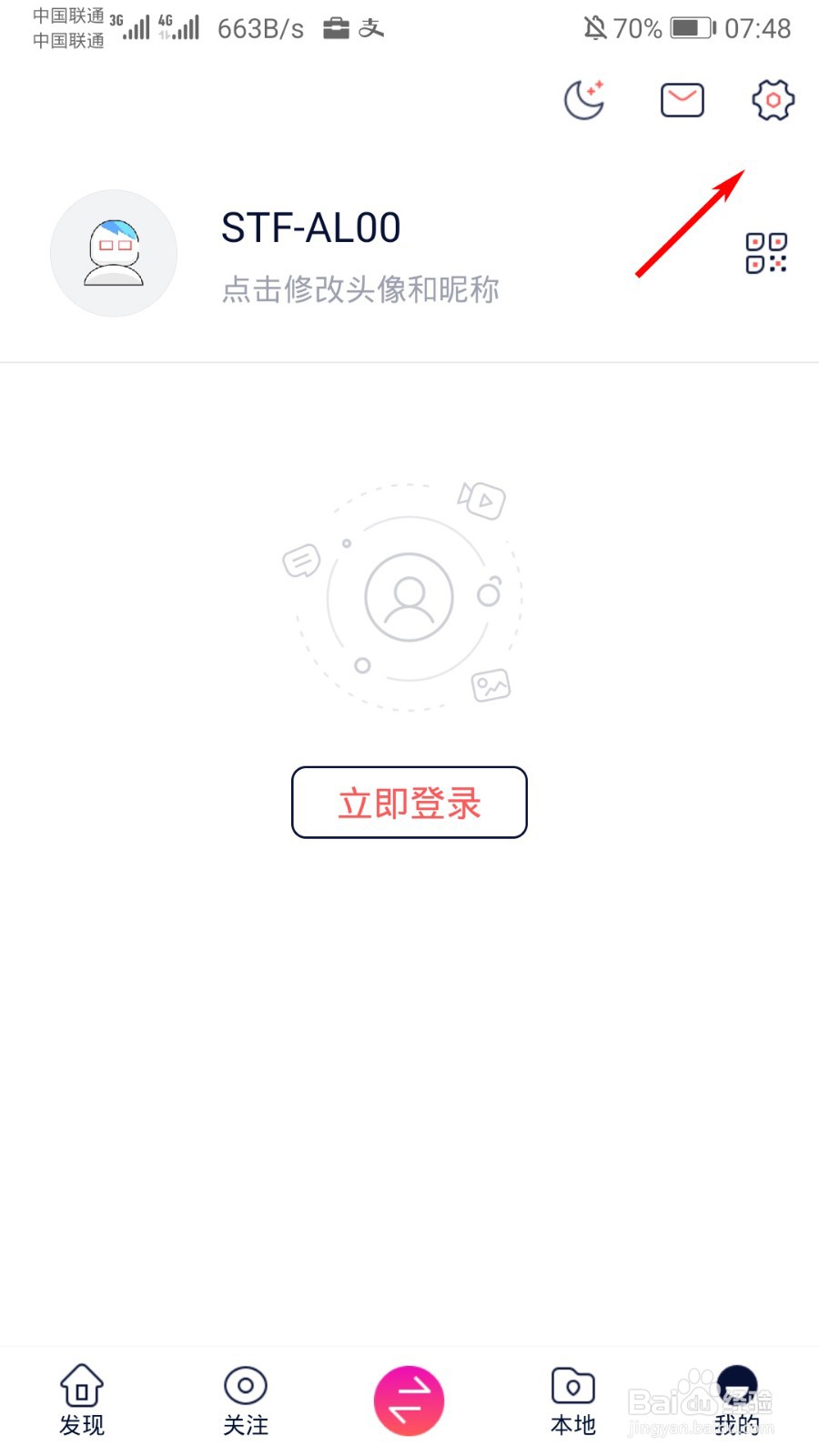Tap the username STF-AL00

coord(310,227)
